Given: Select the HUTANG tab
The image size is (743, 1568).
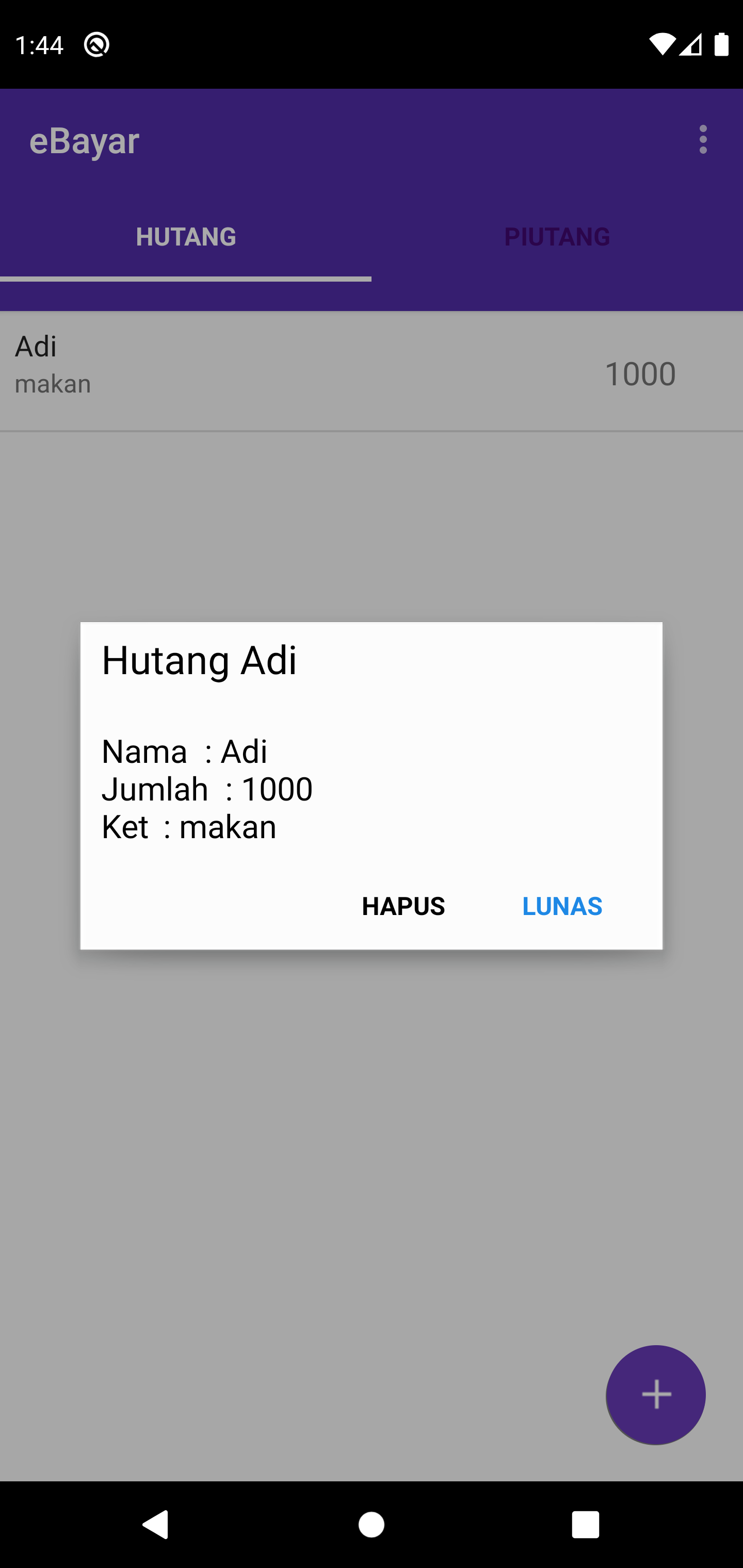Looking at the screenshot, I should coord(186,237).
